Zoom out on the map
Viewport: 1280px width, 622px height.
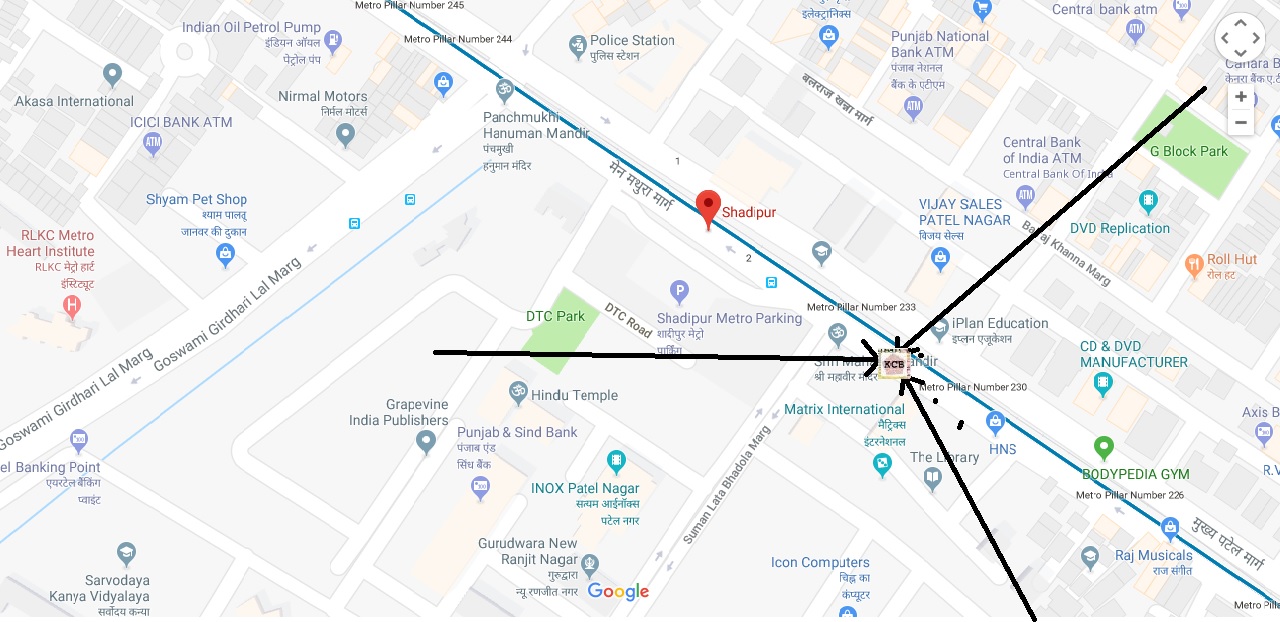tap(1241, 123)
